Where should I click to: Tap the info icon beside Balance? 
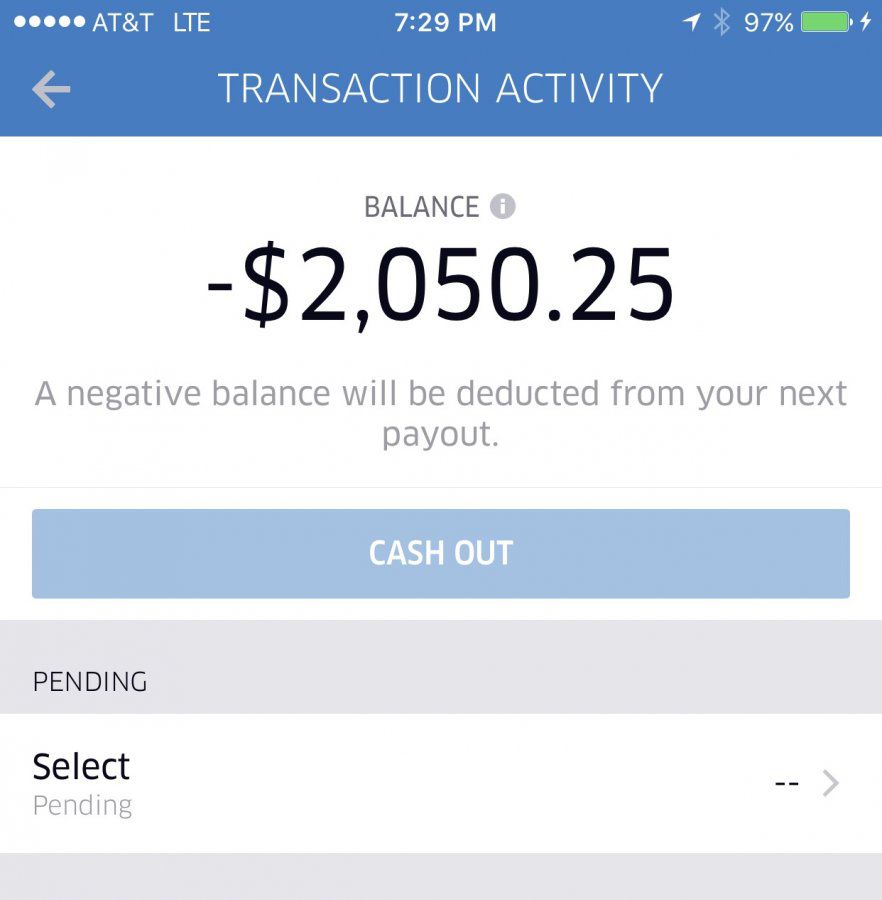point(503,207)
